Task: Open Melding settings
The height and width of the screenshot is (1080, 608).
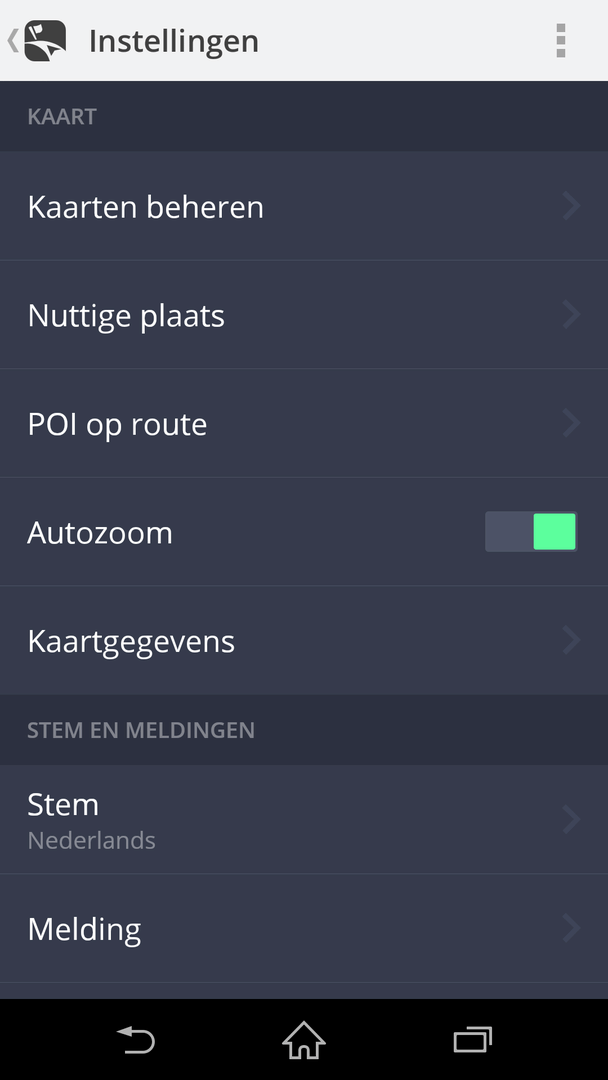Action: coord(304,929)
